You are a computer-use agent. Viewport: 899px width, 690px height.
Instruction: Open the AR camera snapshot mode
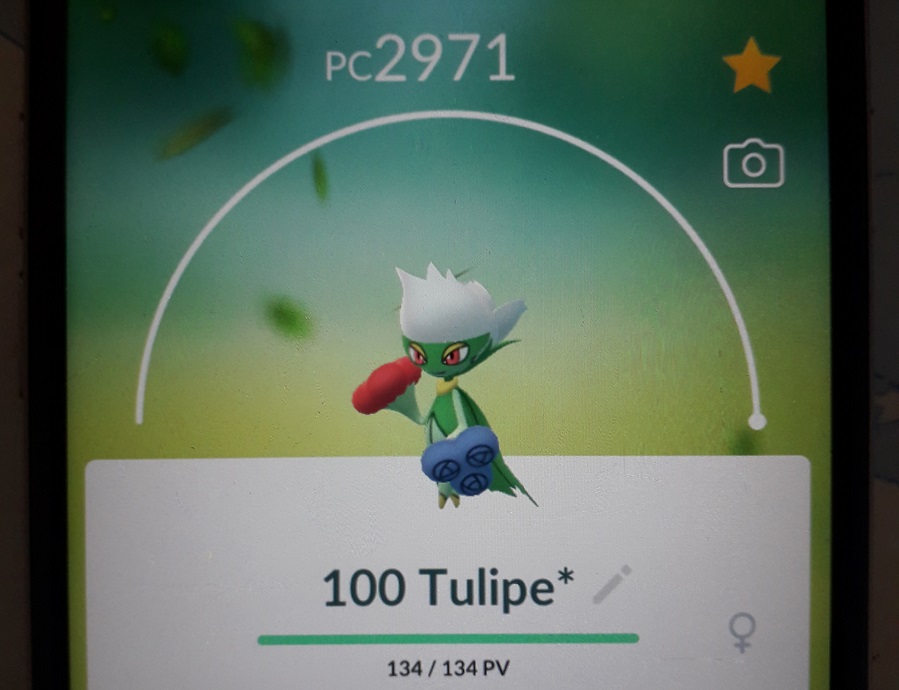[753, 164]
